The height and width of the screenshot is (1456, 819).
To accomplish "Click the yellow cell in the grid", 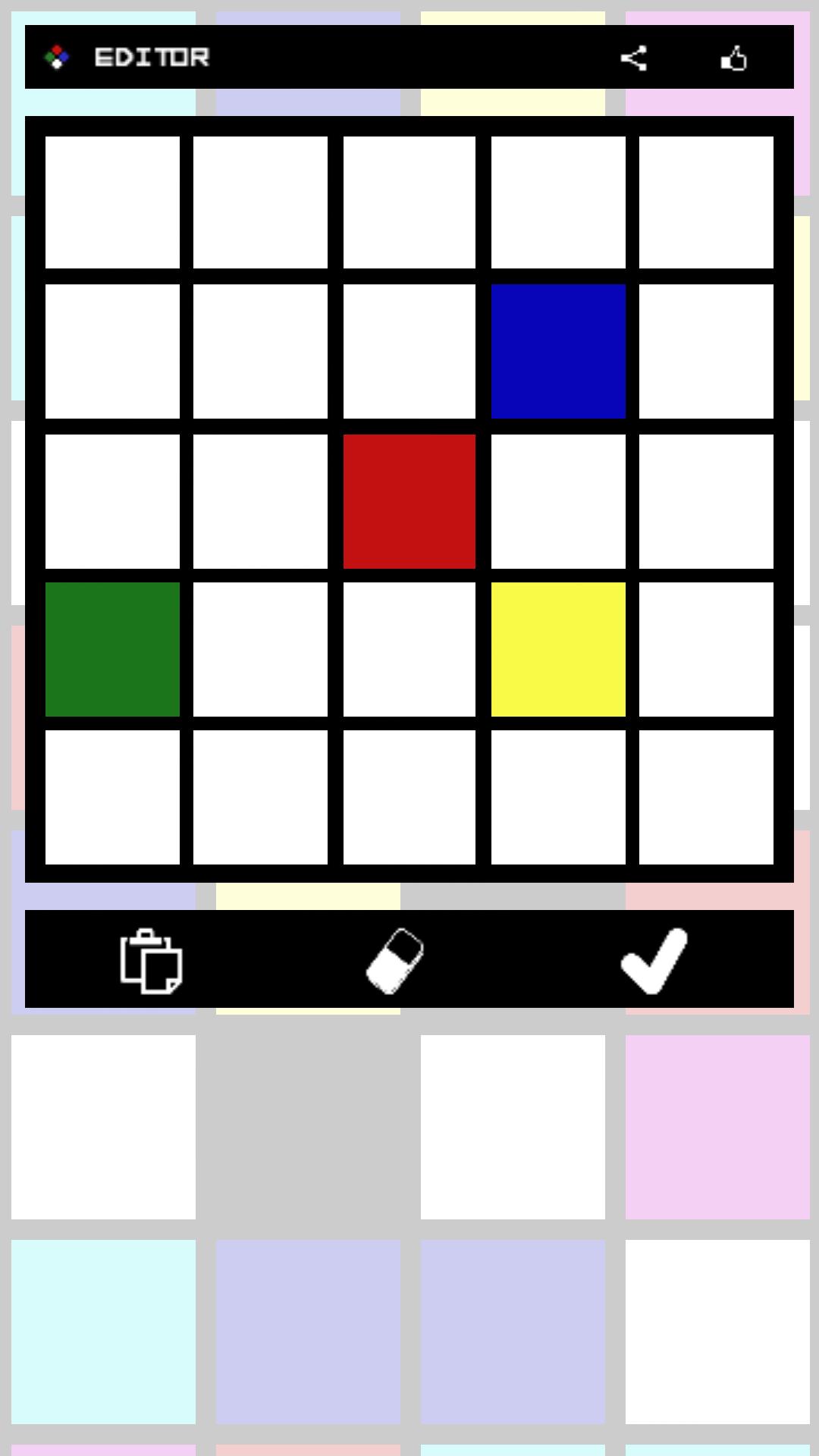I will [x=559, y=650].
